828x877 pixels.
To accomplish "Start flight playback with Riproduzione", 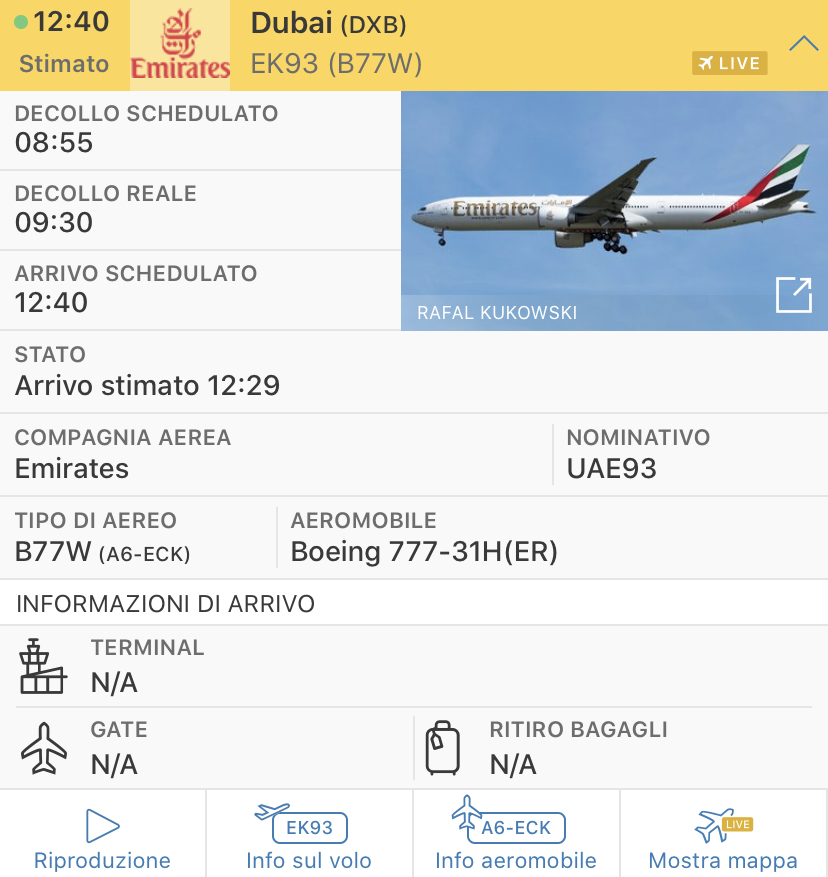I will (102, 838).
